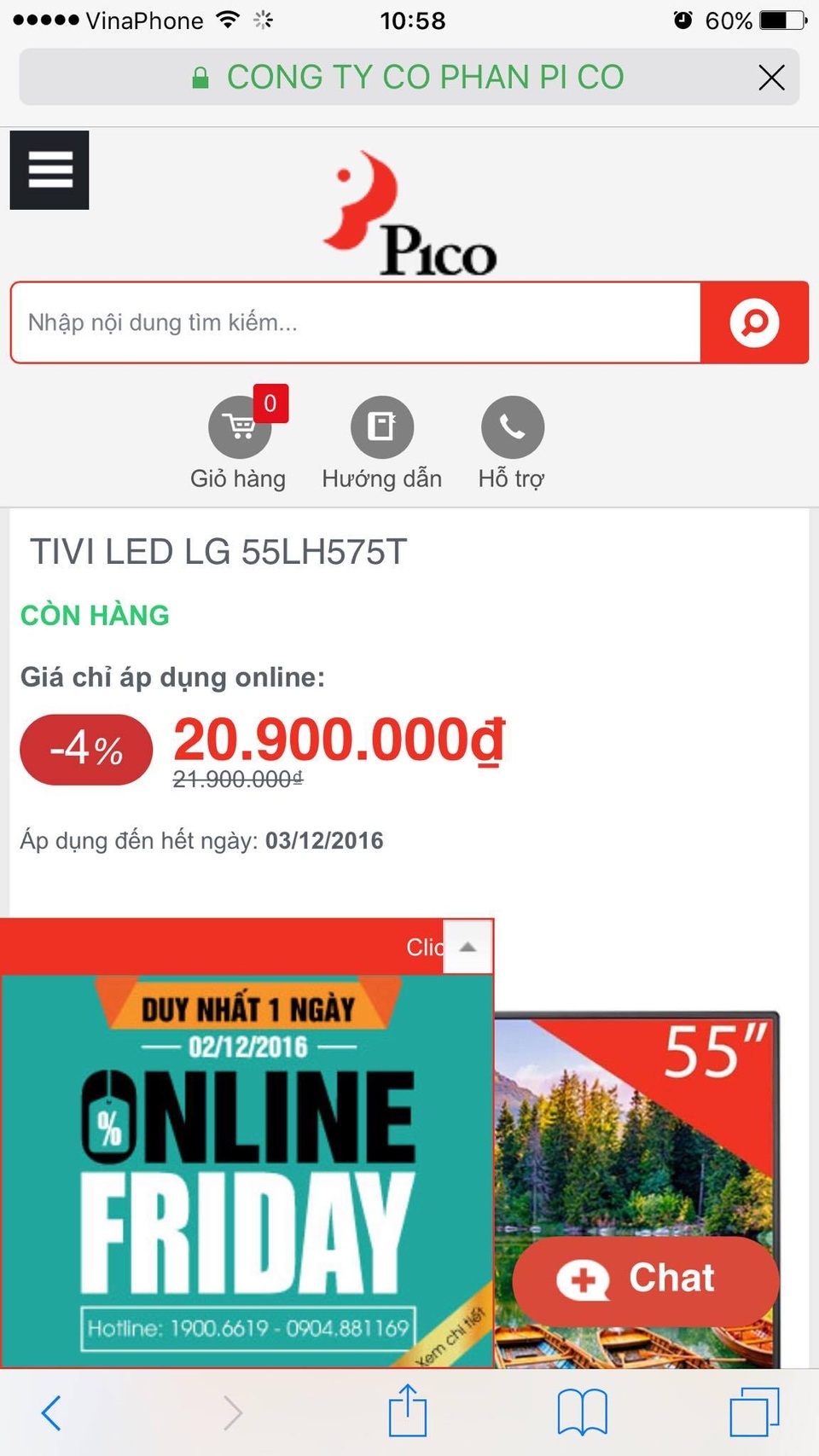Submit search with the magnifier button

click(754, 322)
